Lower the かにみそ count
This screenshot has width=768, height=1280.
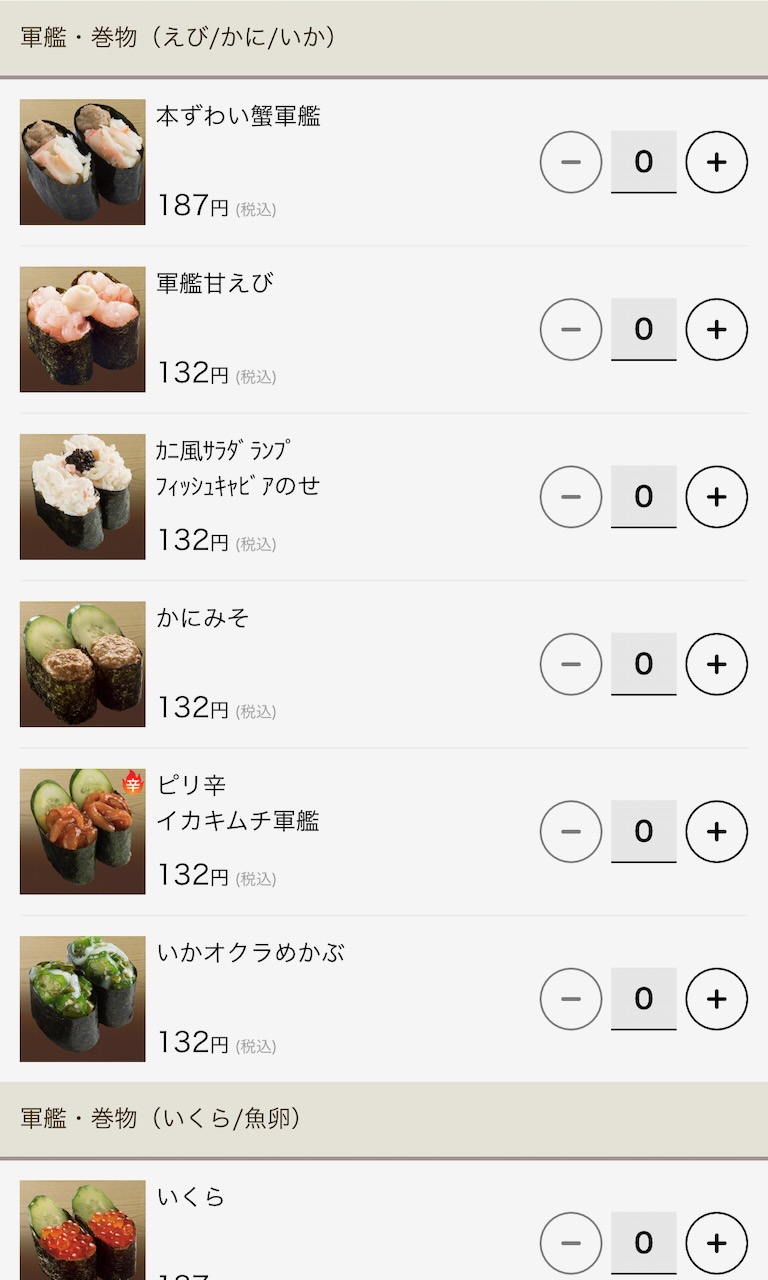(571, 664)
